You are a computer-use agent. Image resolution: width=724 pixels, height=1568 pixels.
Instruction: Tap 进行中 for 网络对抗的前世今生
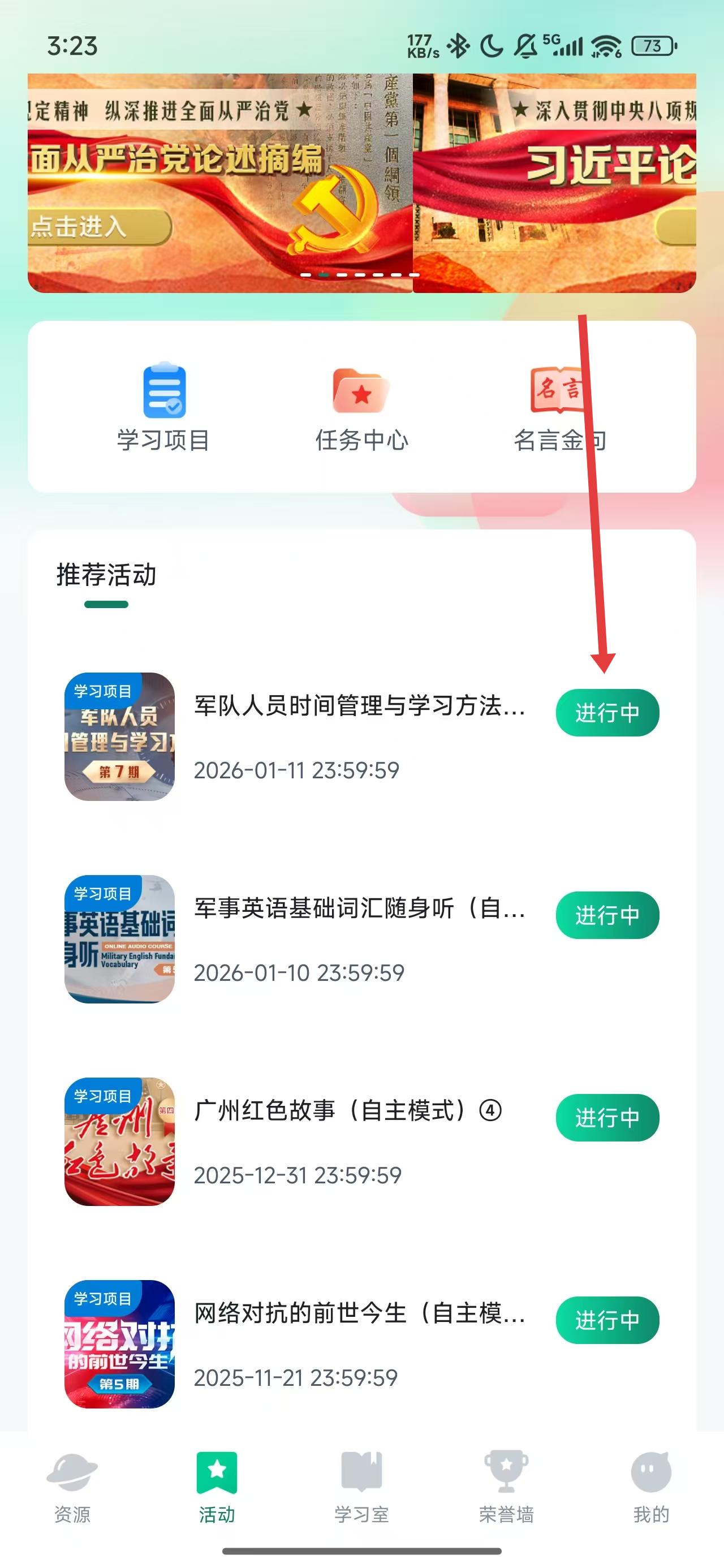[607, 1320]
